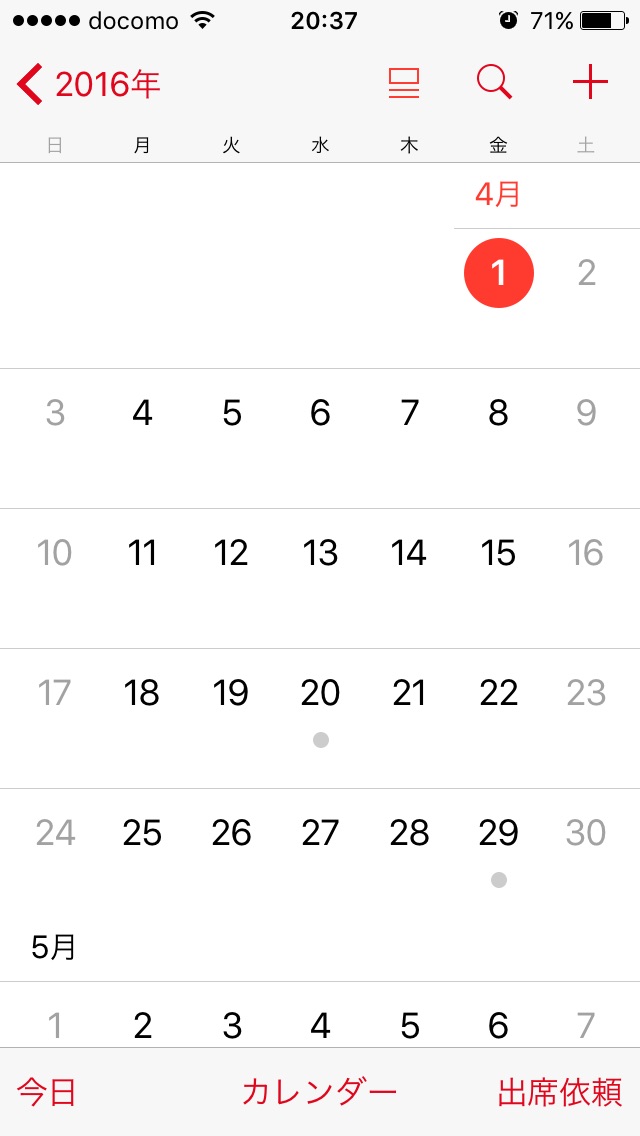The width and height of the screenshot is (640, 1136).
Task: Pick April 25 in the month grid
Action: tap(142, 834)
